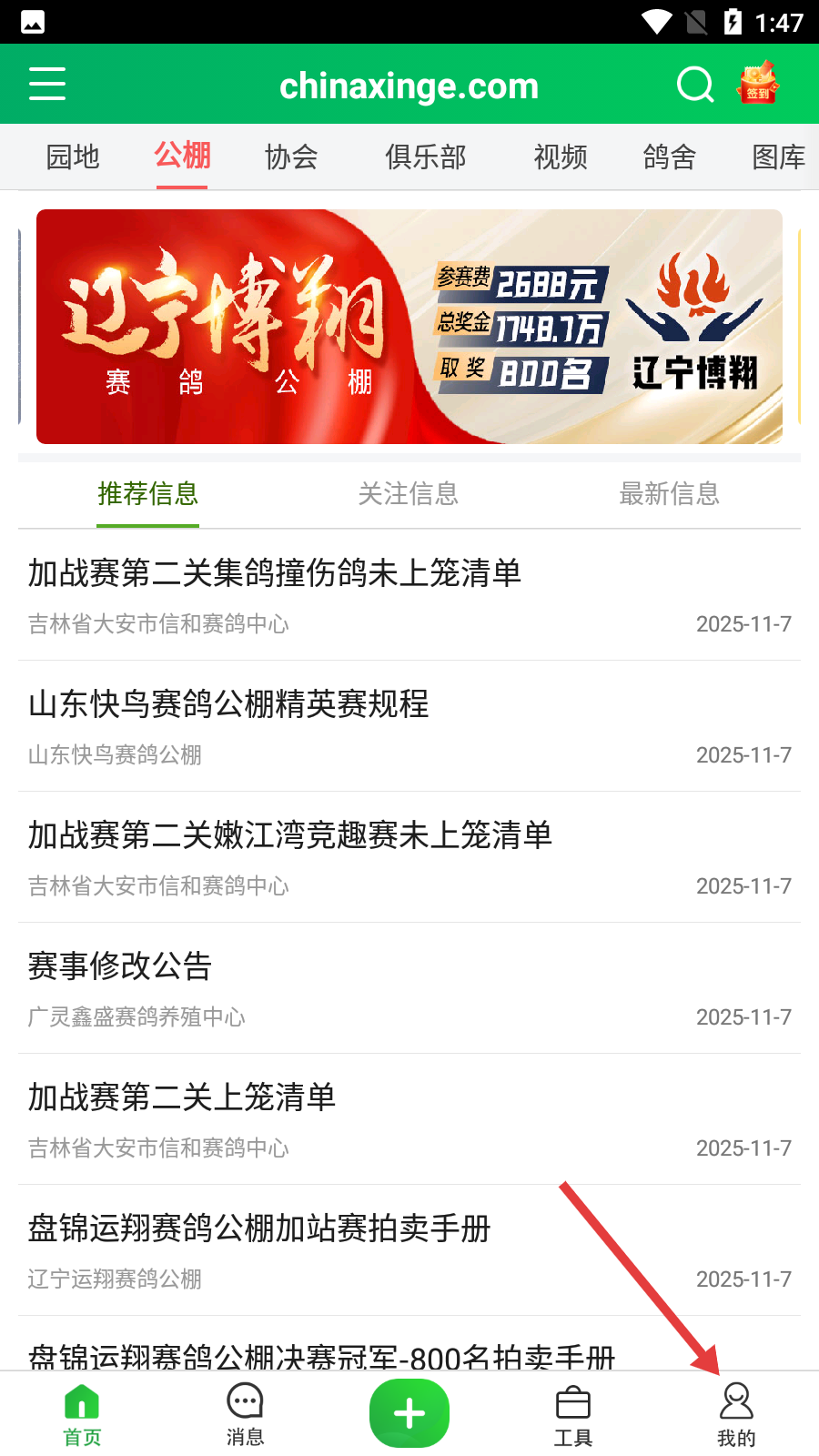
Task: Open 加战赛第二关嫩江湾竞趣赛未上笼清单
Action: click(x=290, y=835)
